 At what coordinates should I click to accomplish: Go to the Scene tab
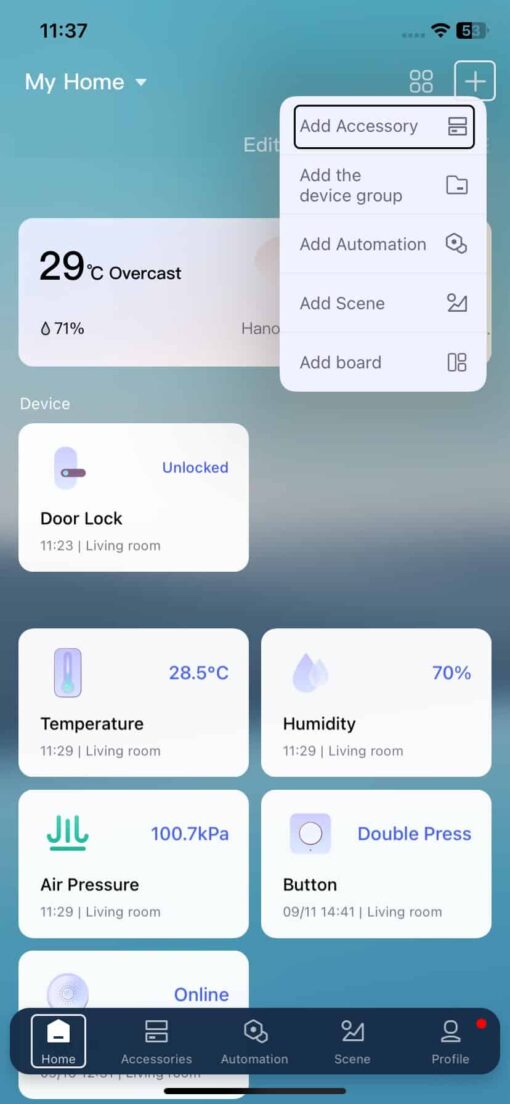tap(352, 1041)
